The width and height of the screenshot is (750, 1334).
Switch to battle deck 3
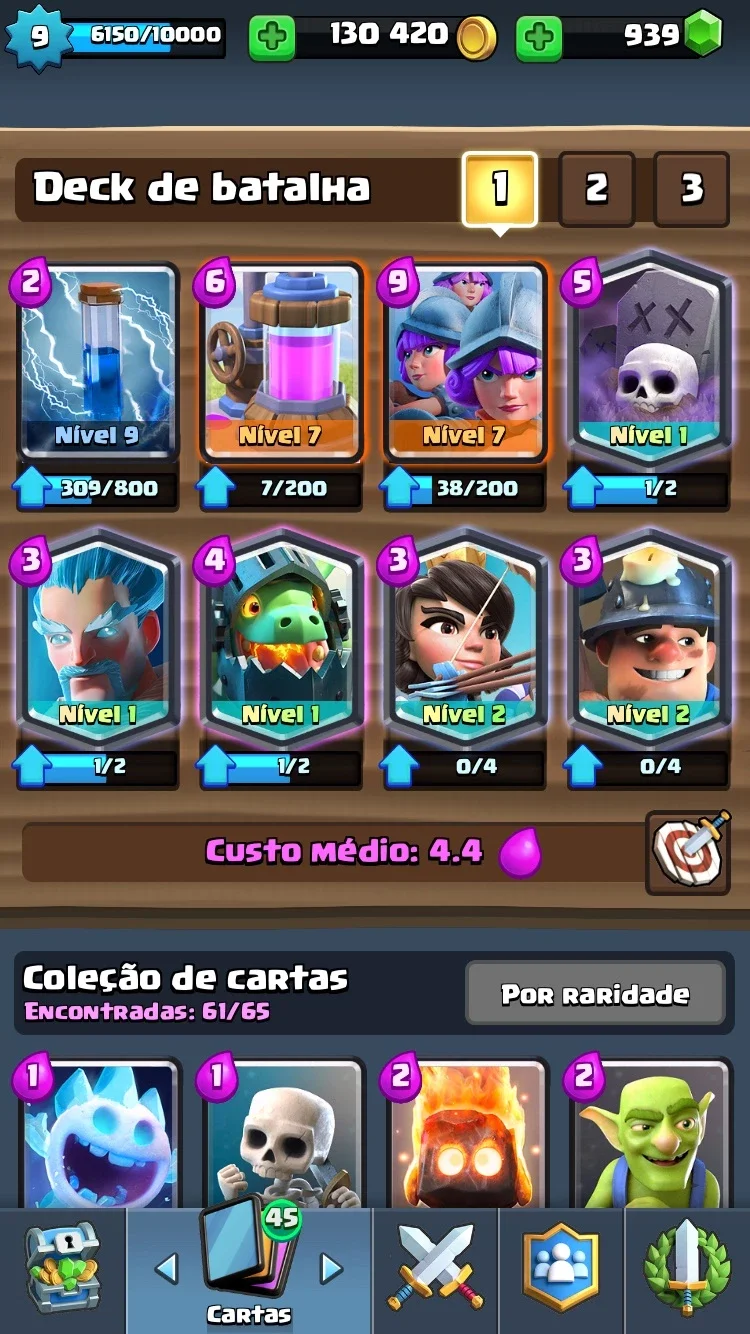pyautogui.click(x=691, y=188)
